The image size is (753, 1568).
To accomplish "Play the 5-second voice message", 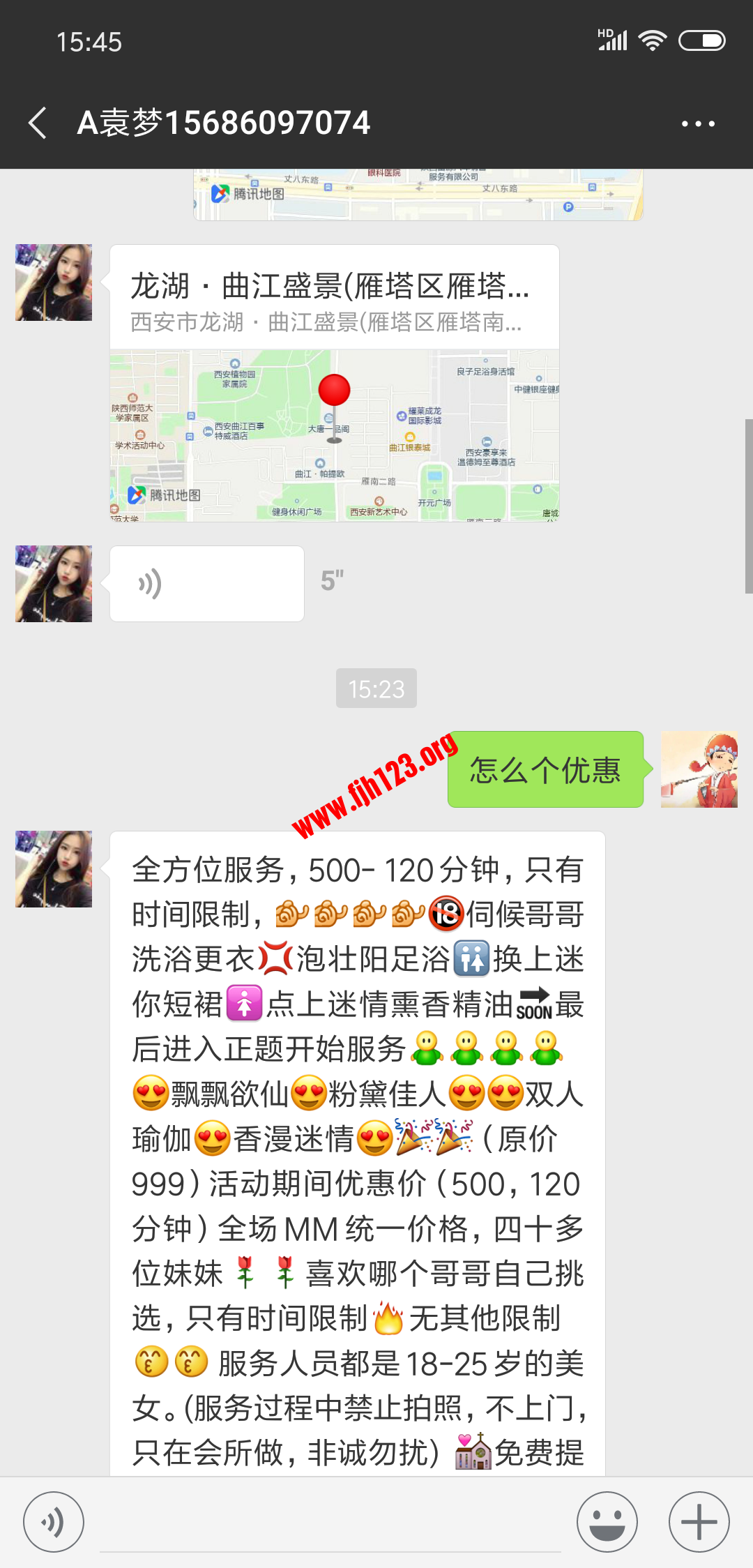I will [206, 582].
